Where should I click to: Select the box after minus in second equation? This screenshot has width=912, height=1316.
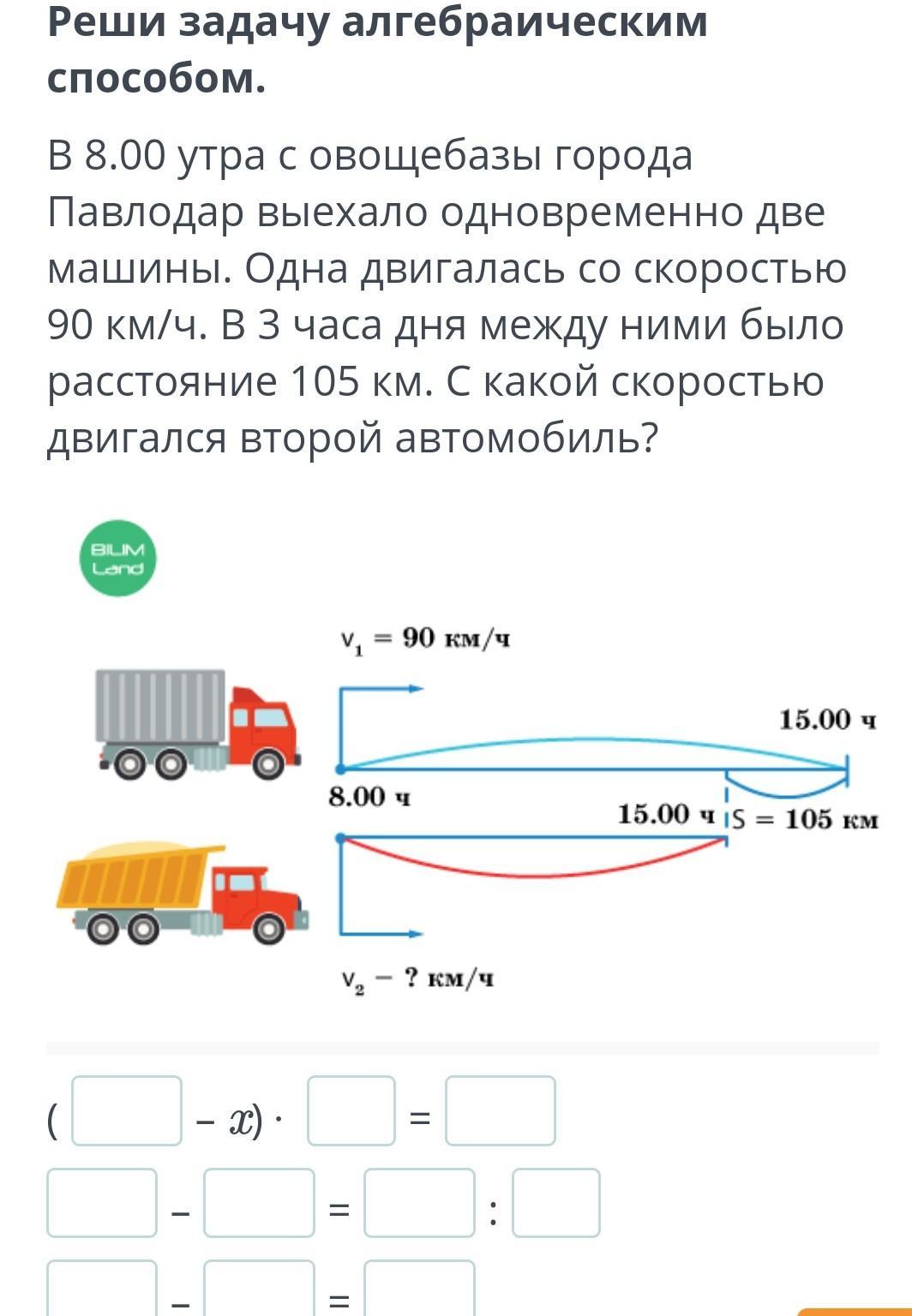pyautogui.click(x=259, y=1203)
